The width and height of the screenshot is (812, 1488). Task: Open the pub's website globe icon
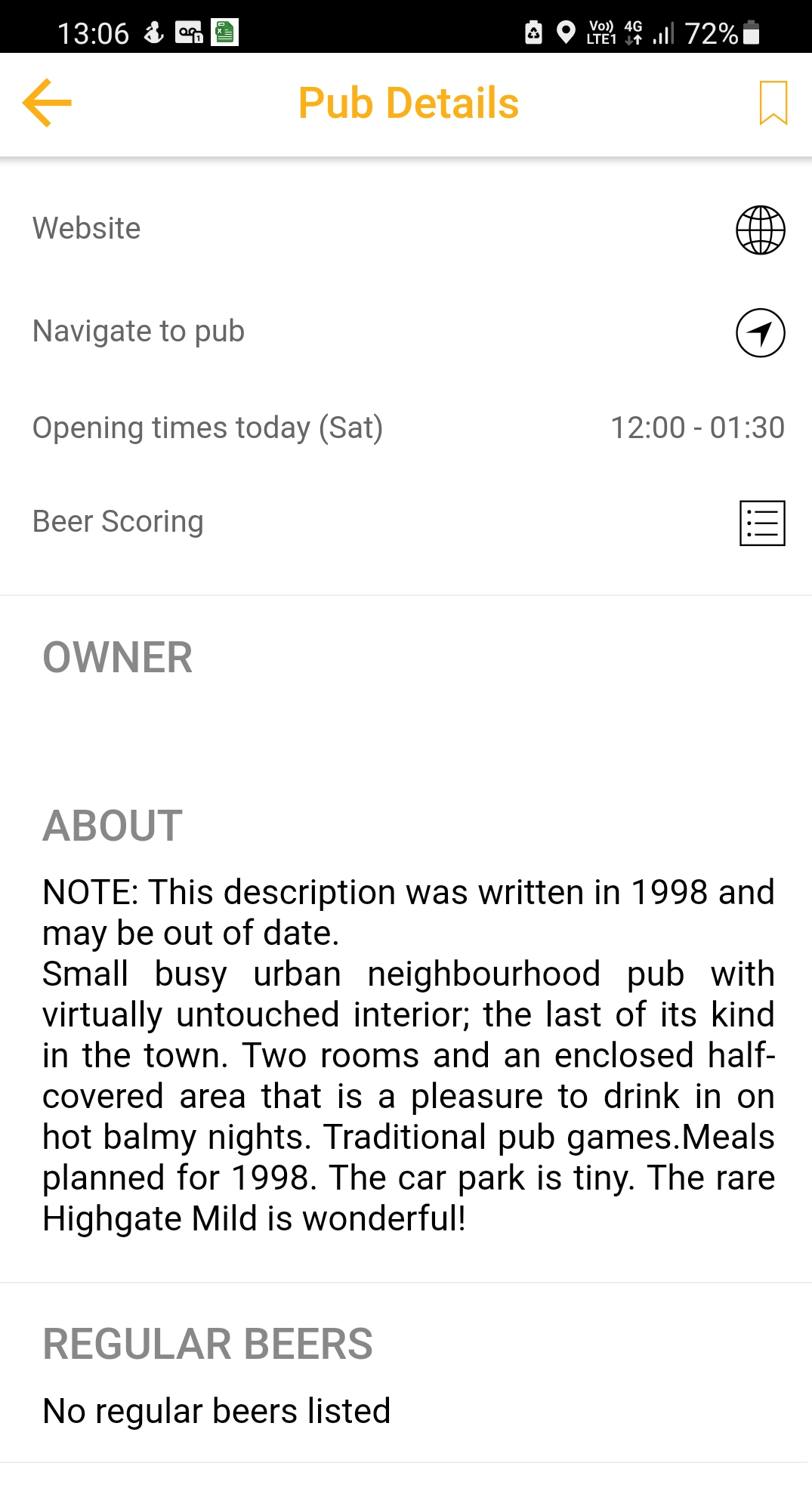click(760, 230)
